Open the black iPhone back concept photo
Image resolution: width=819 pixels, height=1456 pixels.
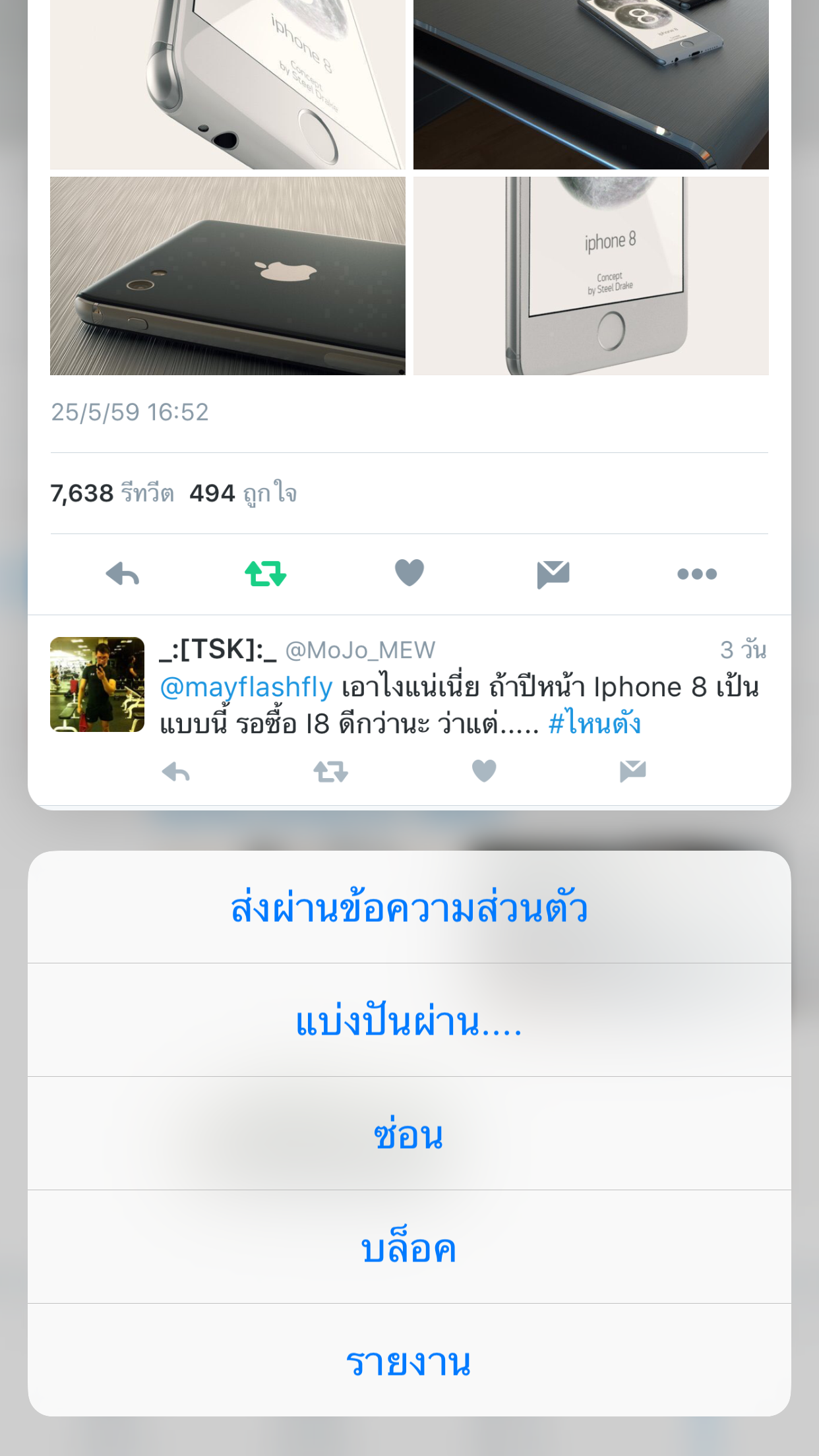228,276
